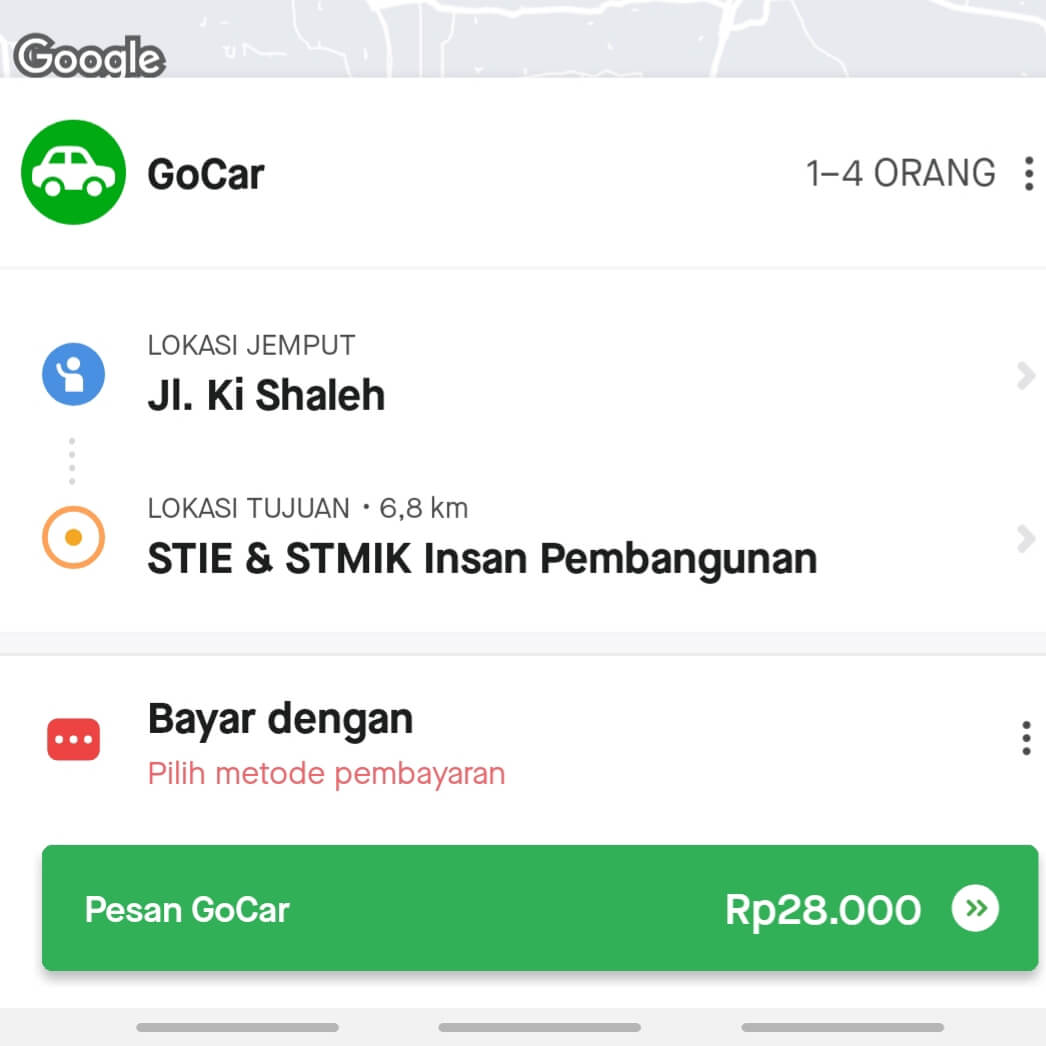Open the GoCar overflow menu

coord(1028,174)
